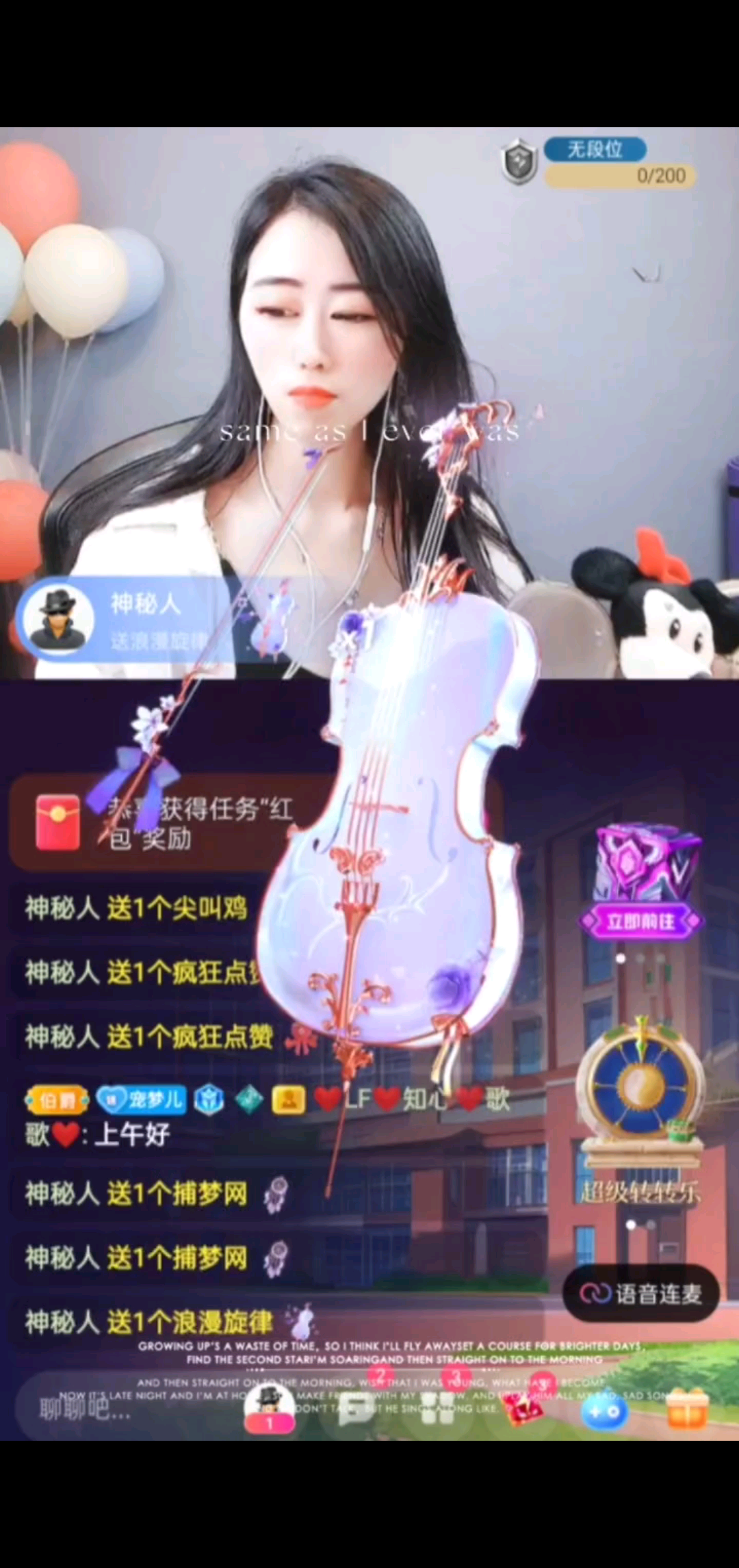The image size is (739, 1568).
Task: Open the 超级转转乐 spin wheel
Action: click(641, 1108)
